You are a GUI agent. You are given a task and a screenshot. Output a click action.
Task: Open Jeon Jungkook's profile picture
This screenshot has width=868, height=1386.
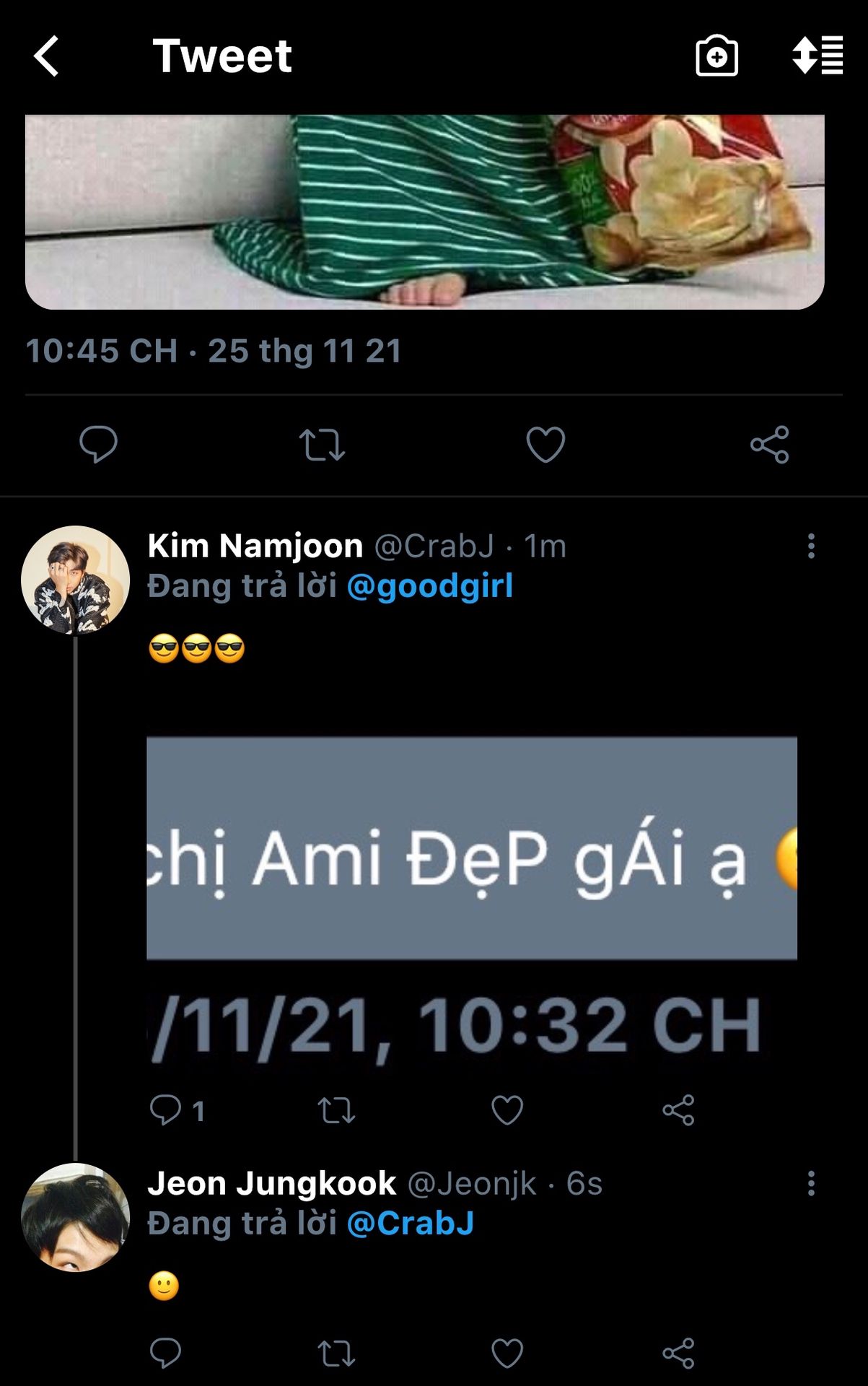(76, 1217)
